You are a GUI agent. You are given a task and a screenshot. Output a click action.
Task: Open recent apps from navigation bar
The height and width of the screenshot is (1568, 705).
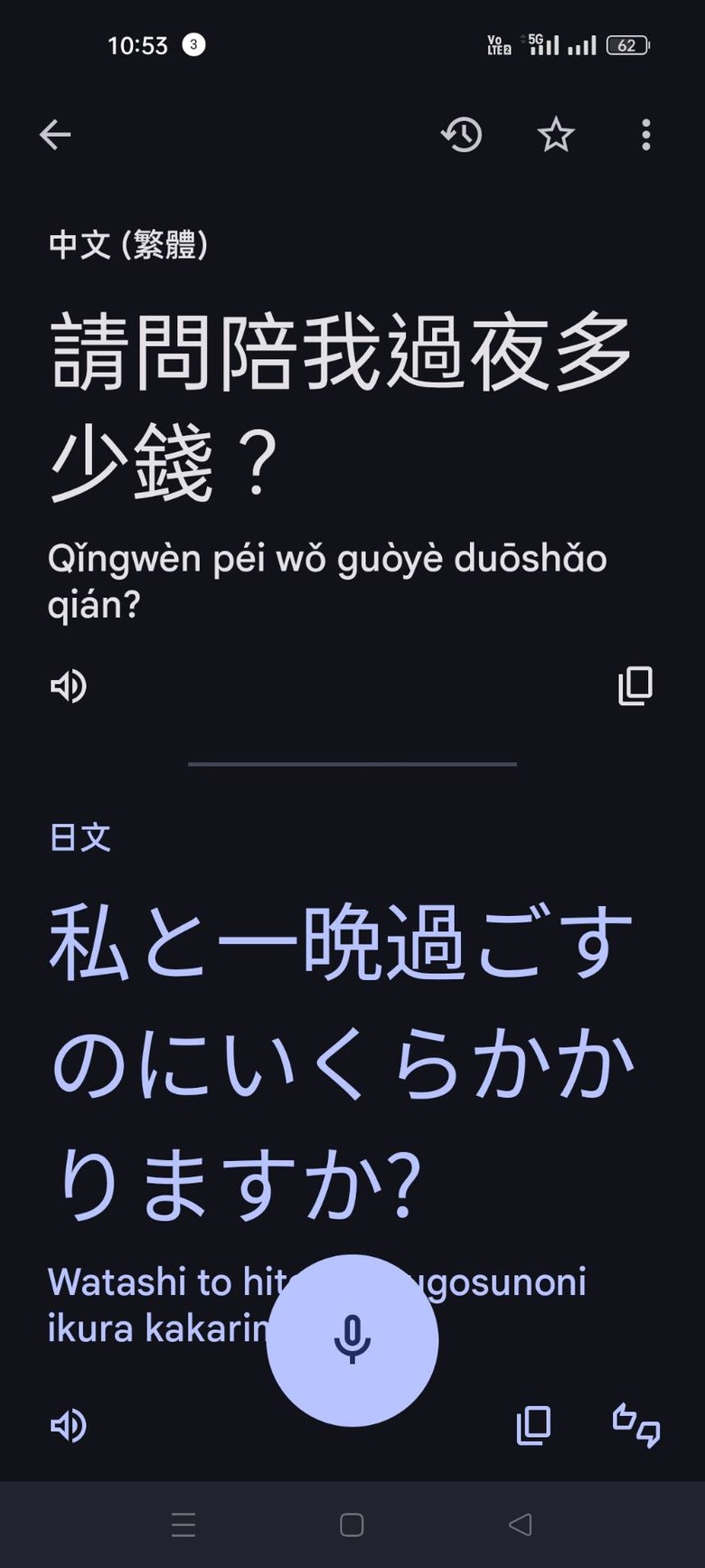click(183, 1525)
